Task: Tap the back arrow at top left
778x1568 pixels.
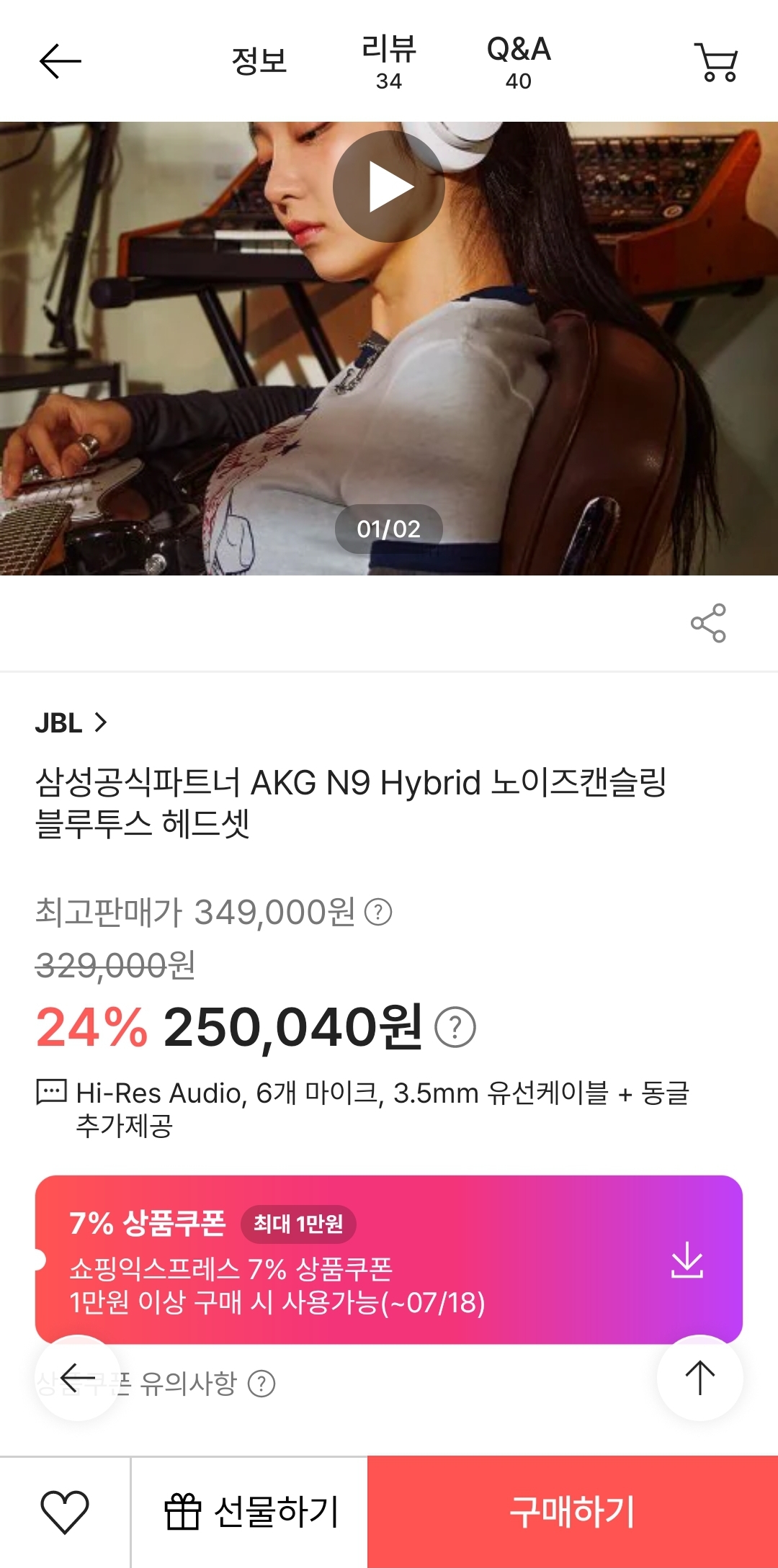Action: coord(61,61)
